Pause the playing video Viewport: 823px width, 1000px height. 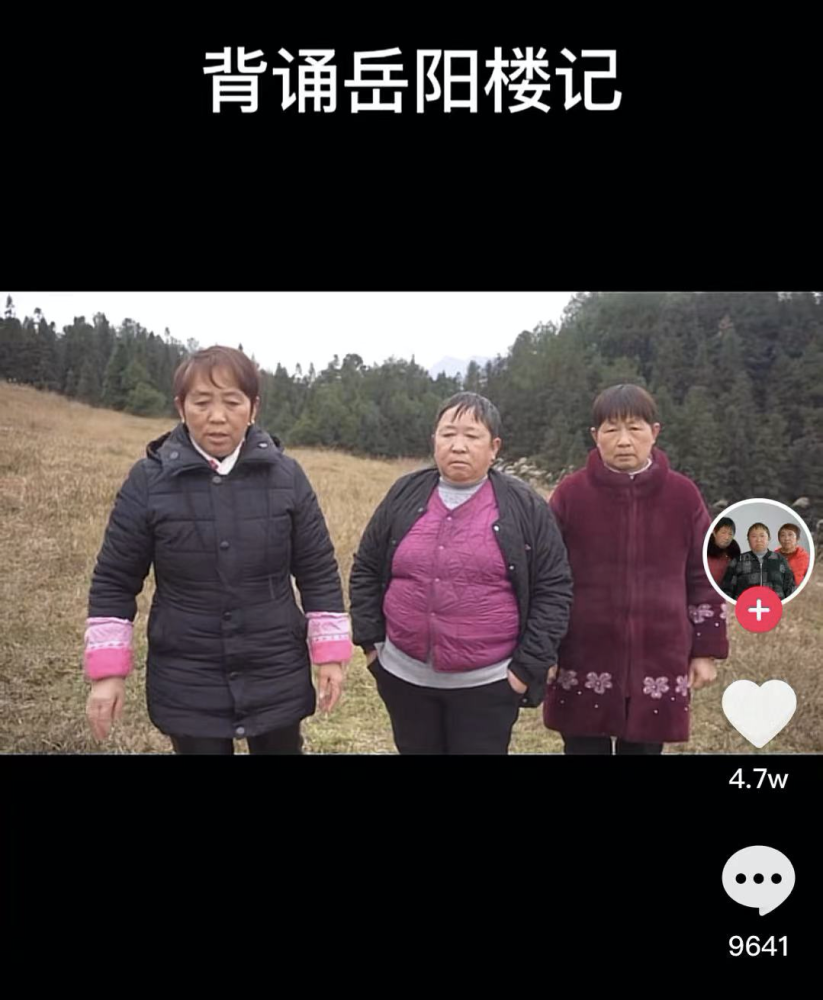(x=400, y=522)
